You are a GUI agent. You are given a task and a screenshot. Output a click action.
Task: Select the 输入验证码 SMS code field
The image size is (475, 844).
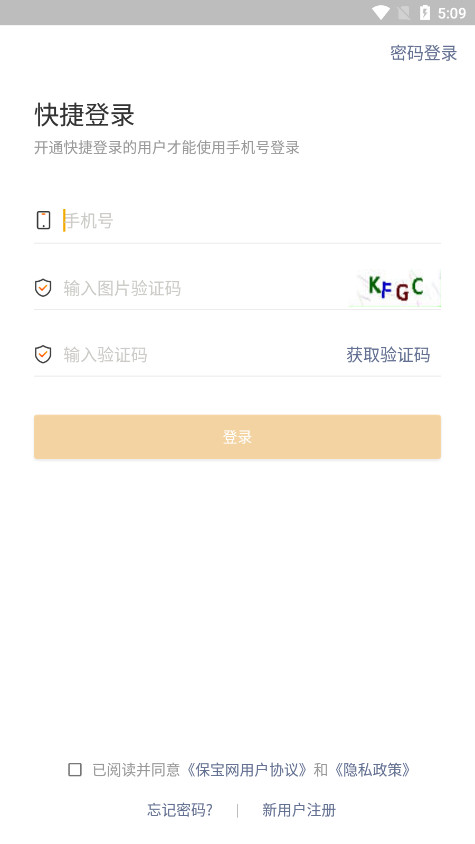pos(202,355)
